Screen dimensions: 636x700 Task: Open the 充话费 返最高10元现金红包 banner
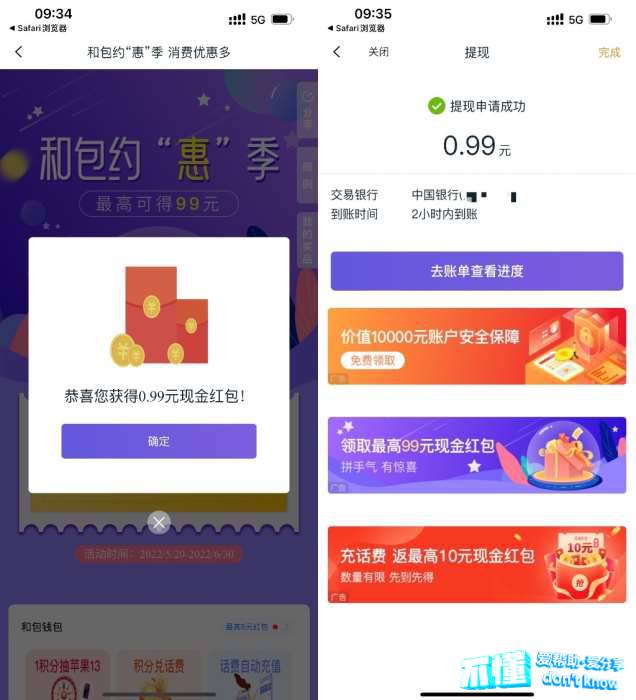[x=477, y=564]
